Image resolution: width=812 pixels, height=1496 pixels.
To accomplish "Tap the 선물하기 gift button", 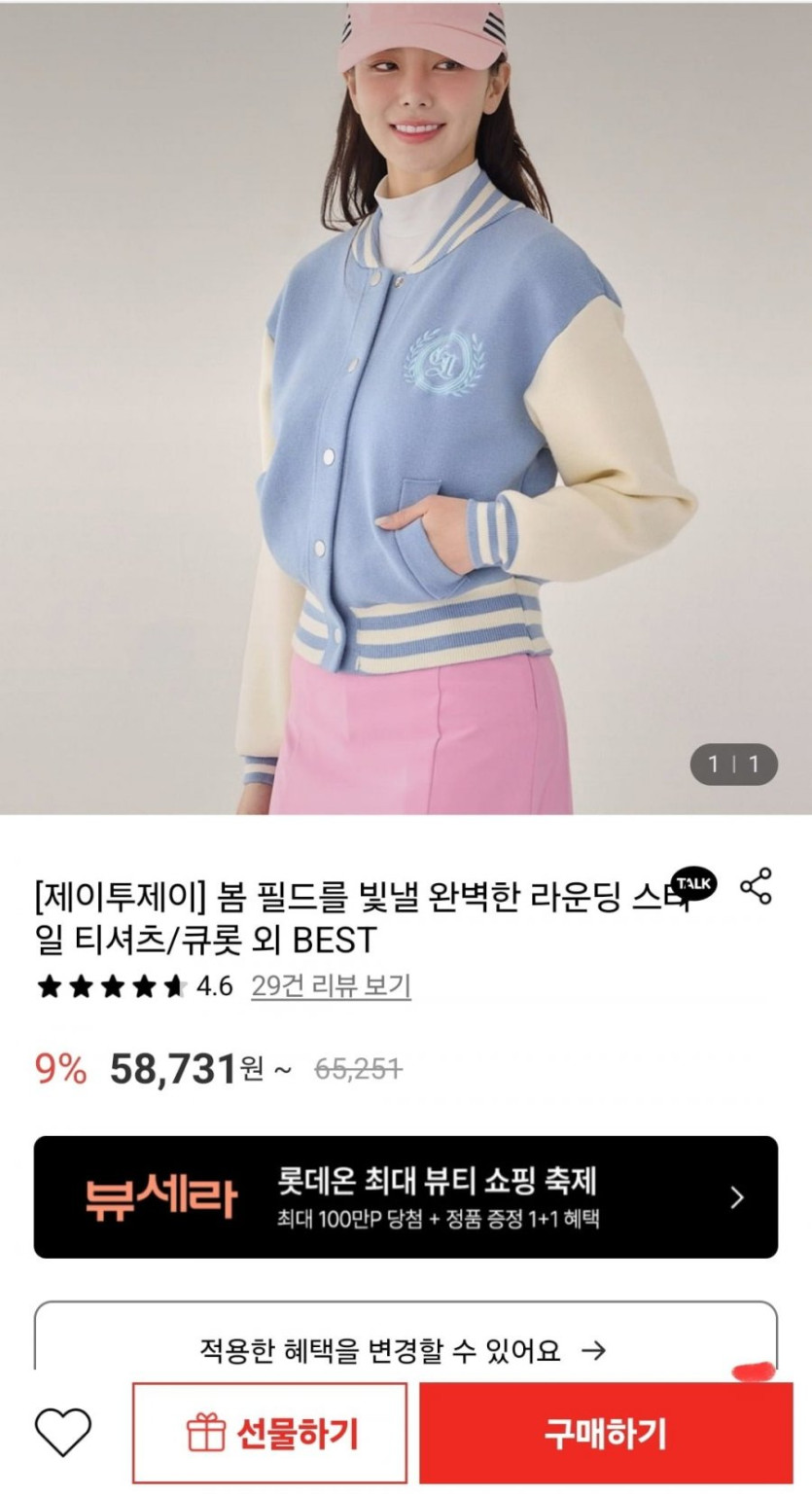I will pos(270,1433).
